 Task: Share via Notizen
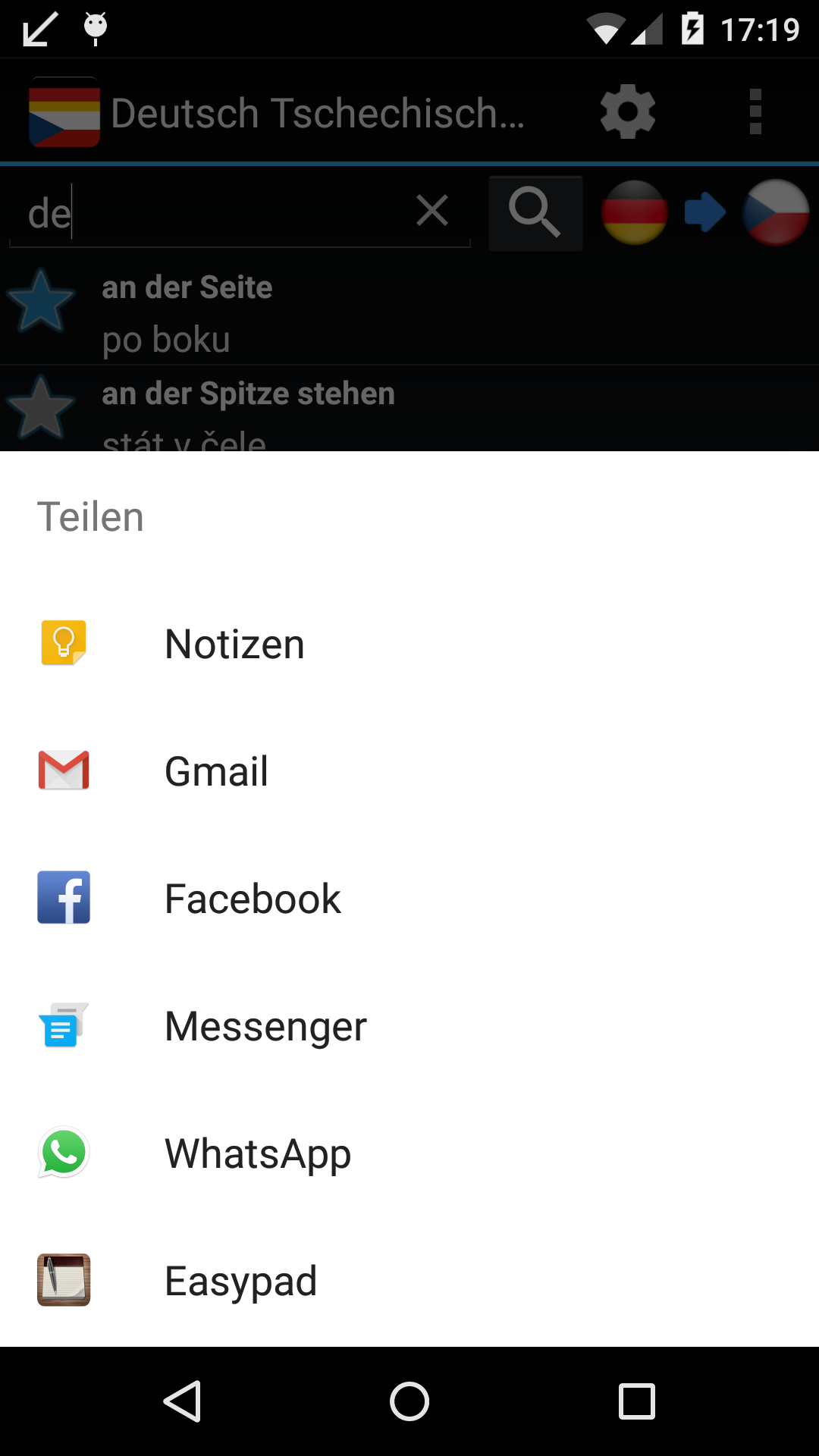pyautogui.click(x=234, y=644)
